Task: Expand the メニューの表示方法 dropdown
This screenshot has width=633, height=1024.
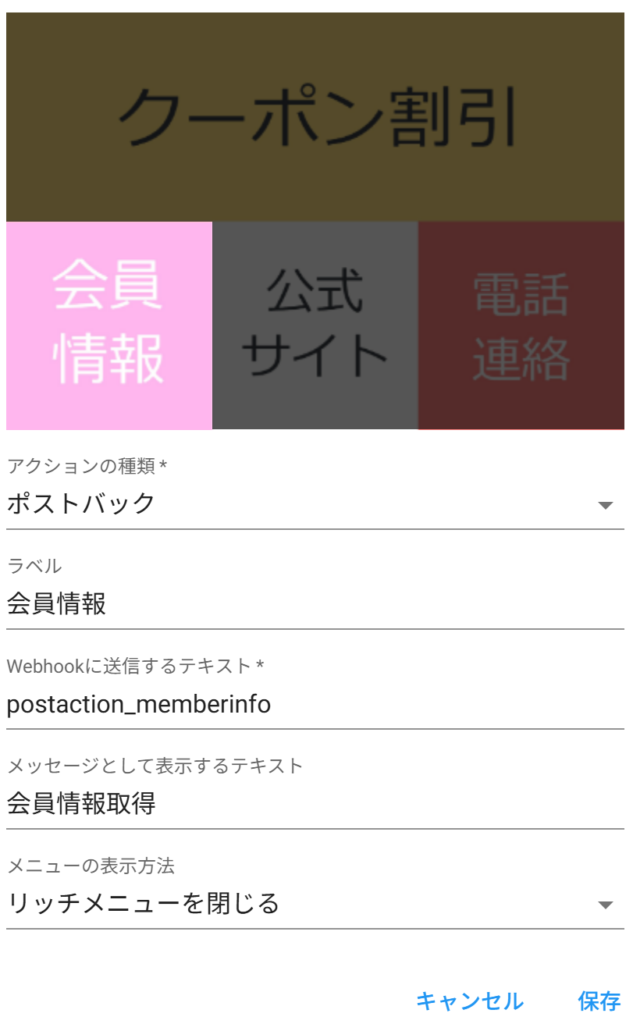Action: pyautogui.click(x=314, y=904)
